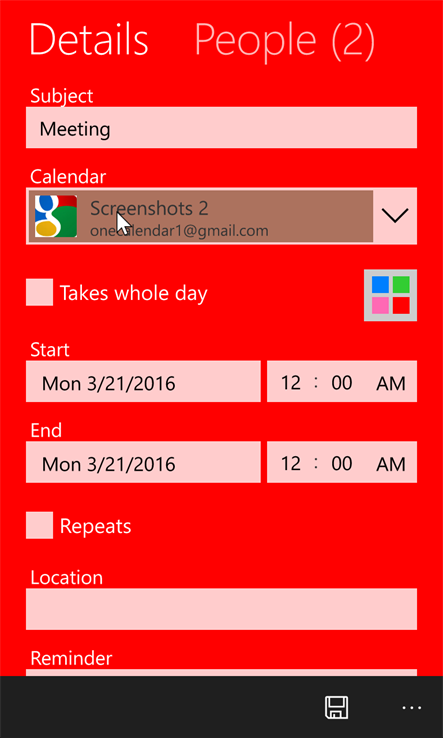The height and width of the screenshot is (738, 443).
Task: Expand the Calendar dropdown Screenshots 2
Action: point(221,216)
